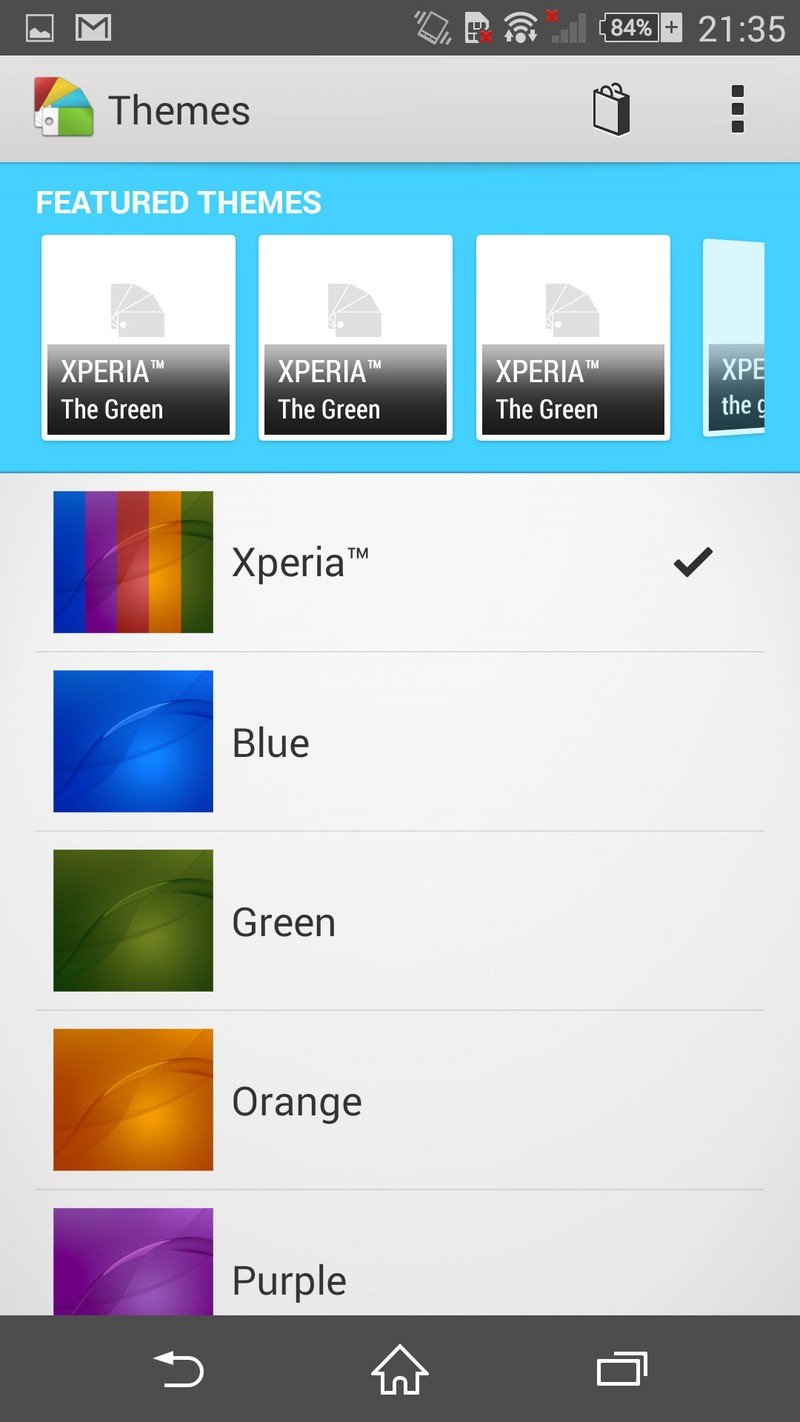Choose the Blue theme

[x=400, y=742]
